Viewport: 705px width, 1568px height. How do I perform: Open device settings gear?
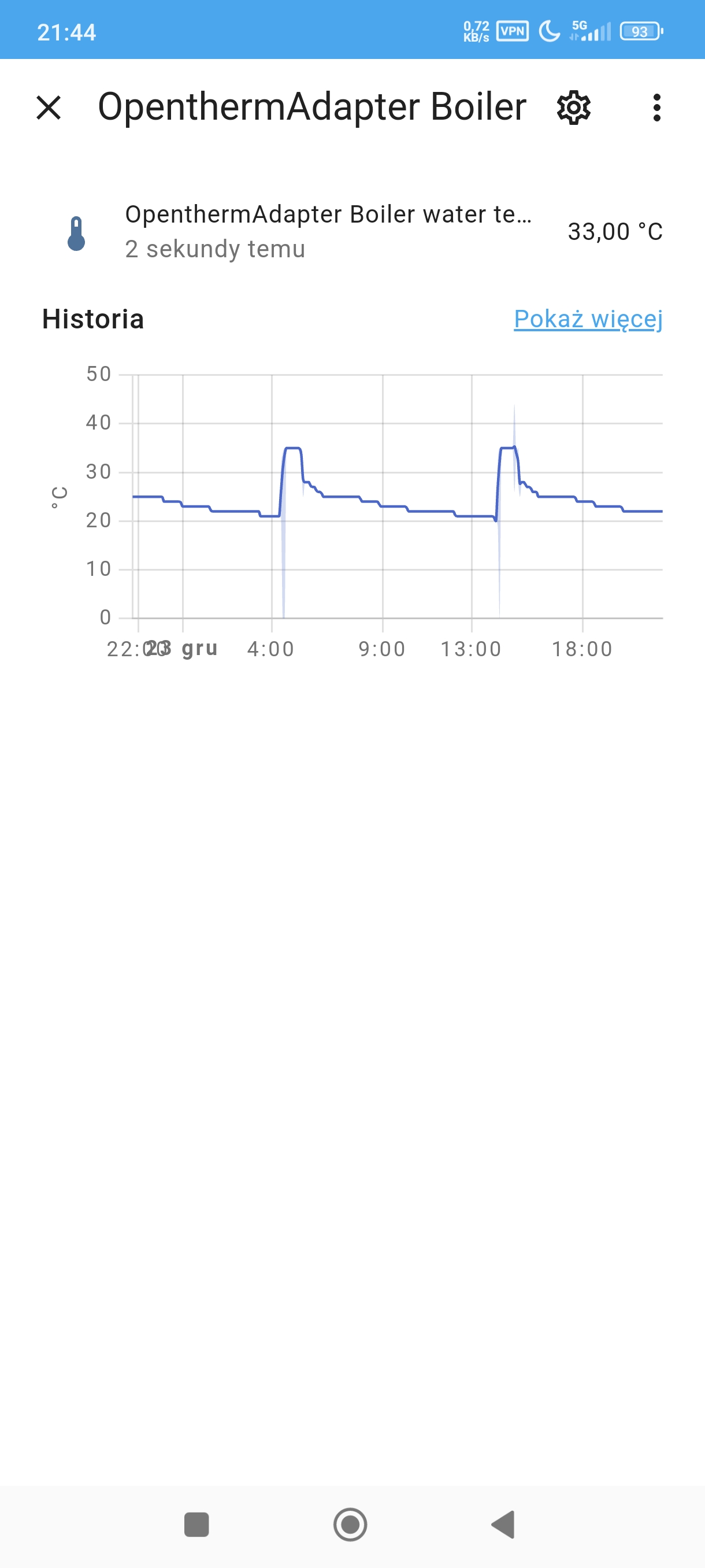coord(574,108)
